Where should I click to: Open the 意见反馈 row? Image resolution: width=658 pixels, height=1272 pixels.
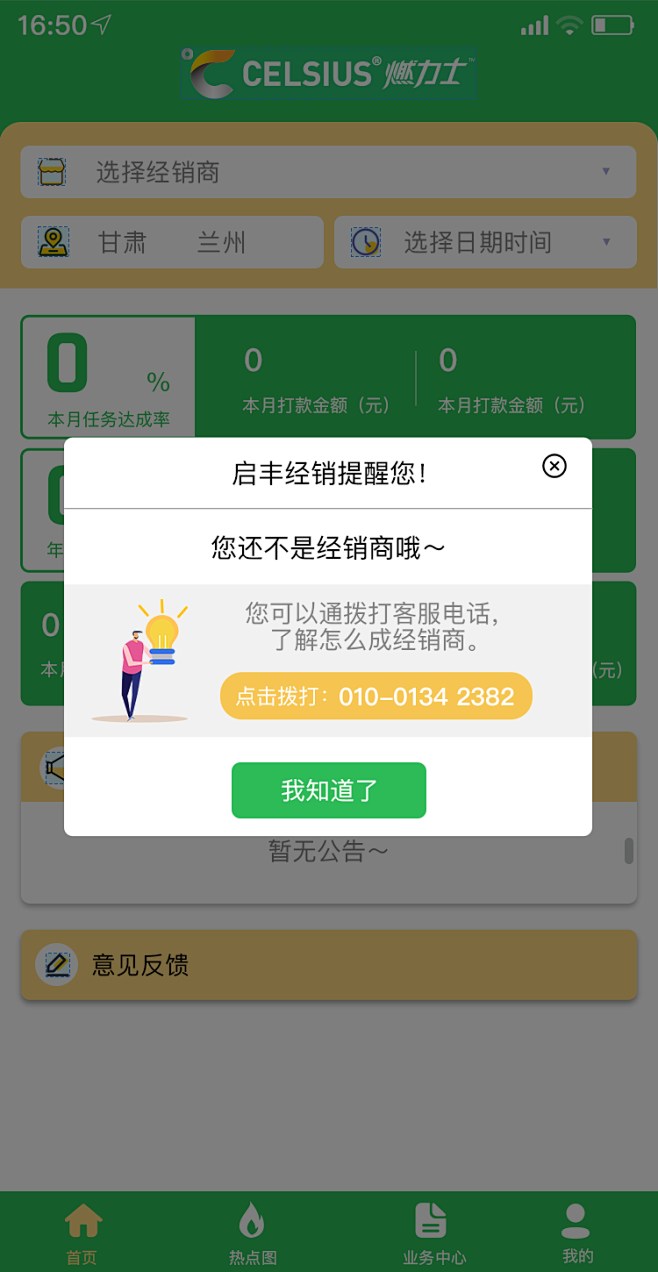(x=328, y=965)
